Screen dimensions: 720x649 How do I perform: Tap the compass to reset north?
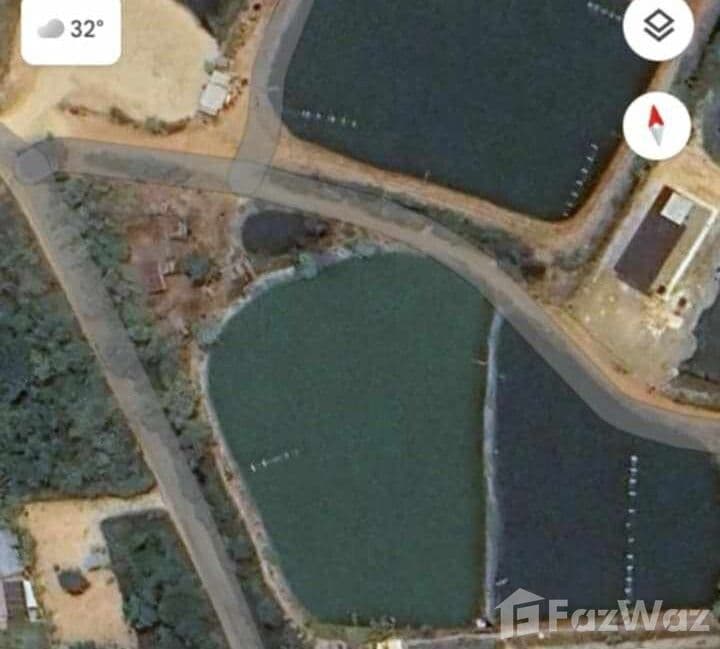point(656,125)
